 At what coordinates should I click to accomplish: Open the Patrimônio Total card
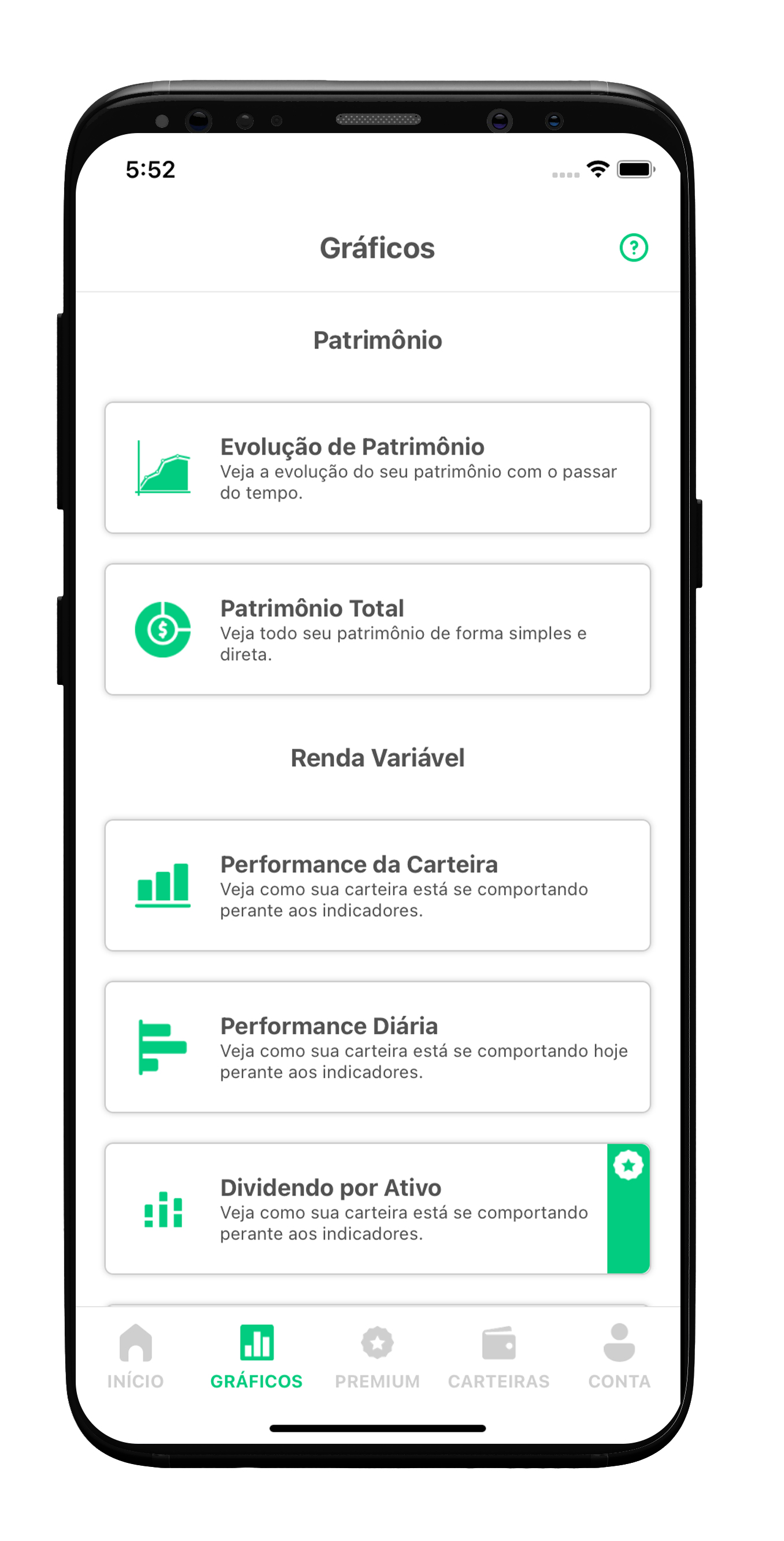[x=378, y=629]
